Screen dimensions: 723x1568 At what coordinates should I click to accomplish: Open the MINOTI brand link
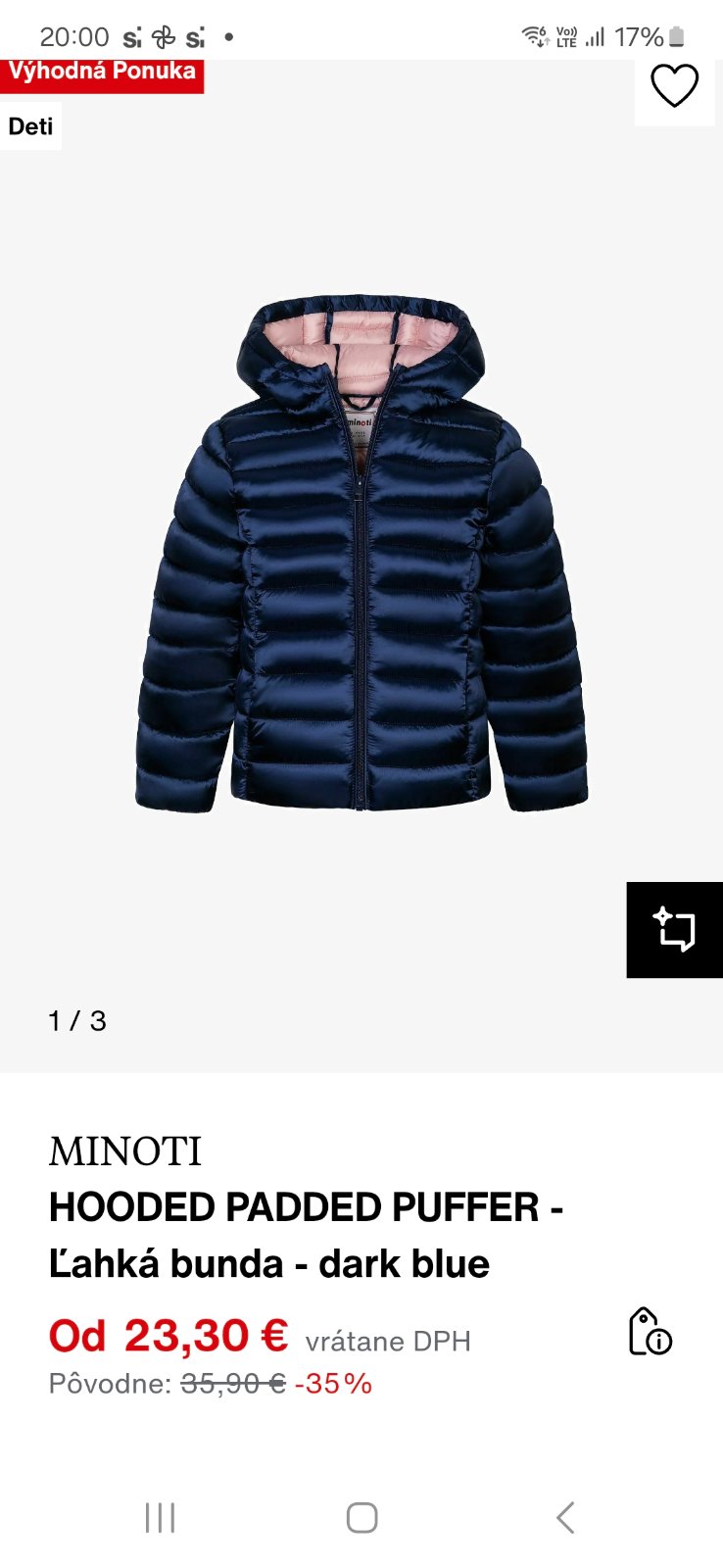pyautogui.click(x=125, y=1151)
